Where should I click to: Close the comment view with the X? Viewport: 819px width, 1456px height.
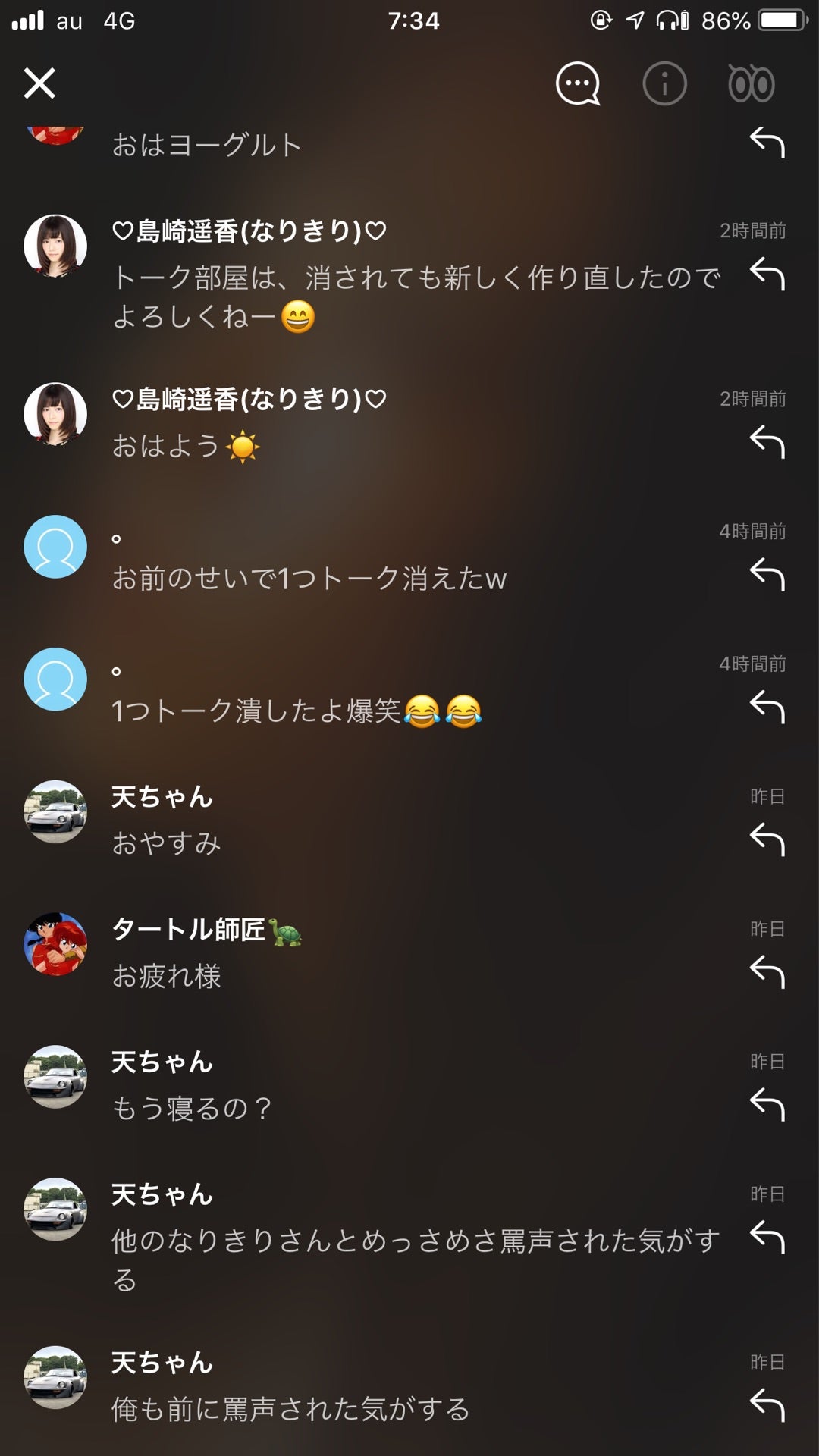coord(39,83)
